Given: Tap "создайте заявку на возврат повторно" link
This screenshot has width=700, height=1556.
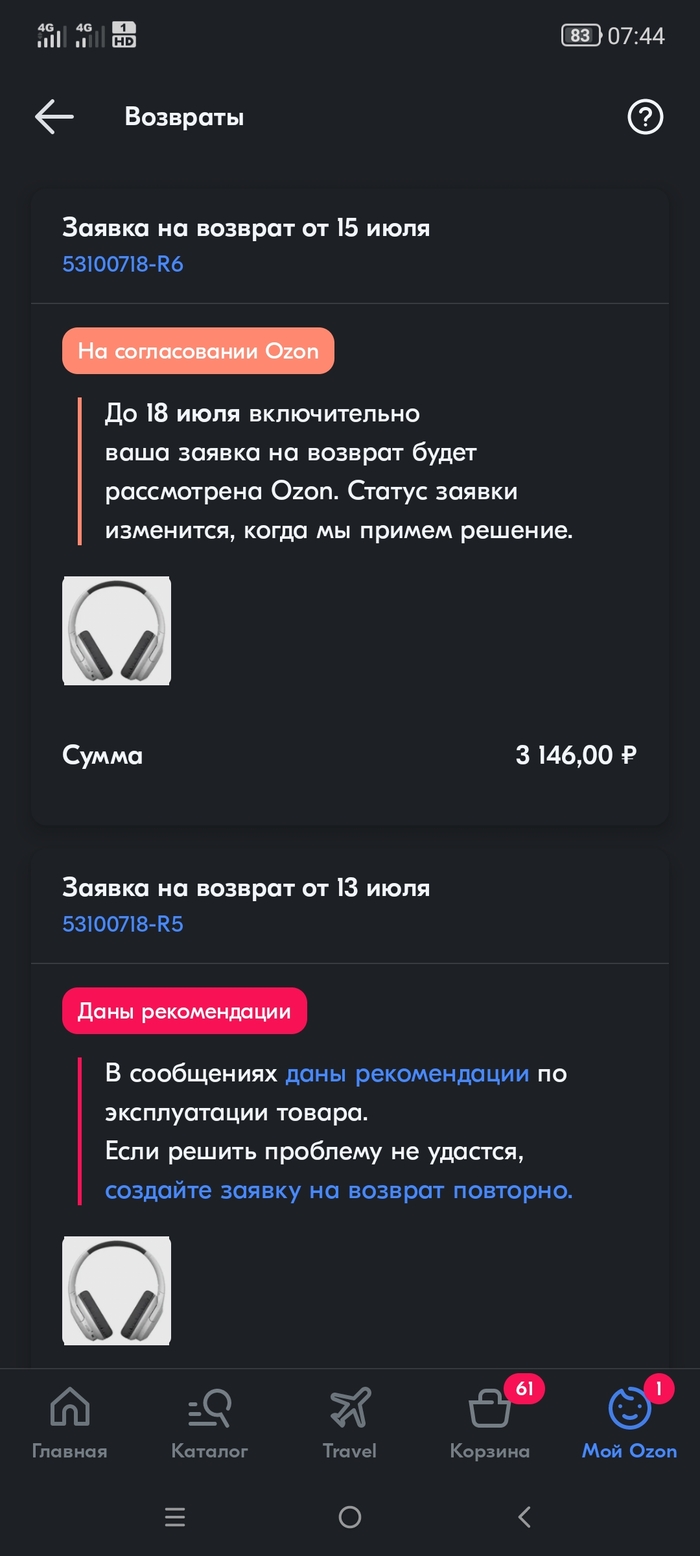Looking at the screenshot, I should point(339,1191).
